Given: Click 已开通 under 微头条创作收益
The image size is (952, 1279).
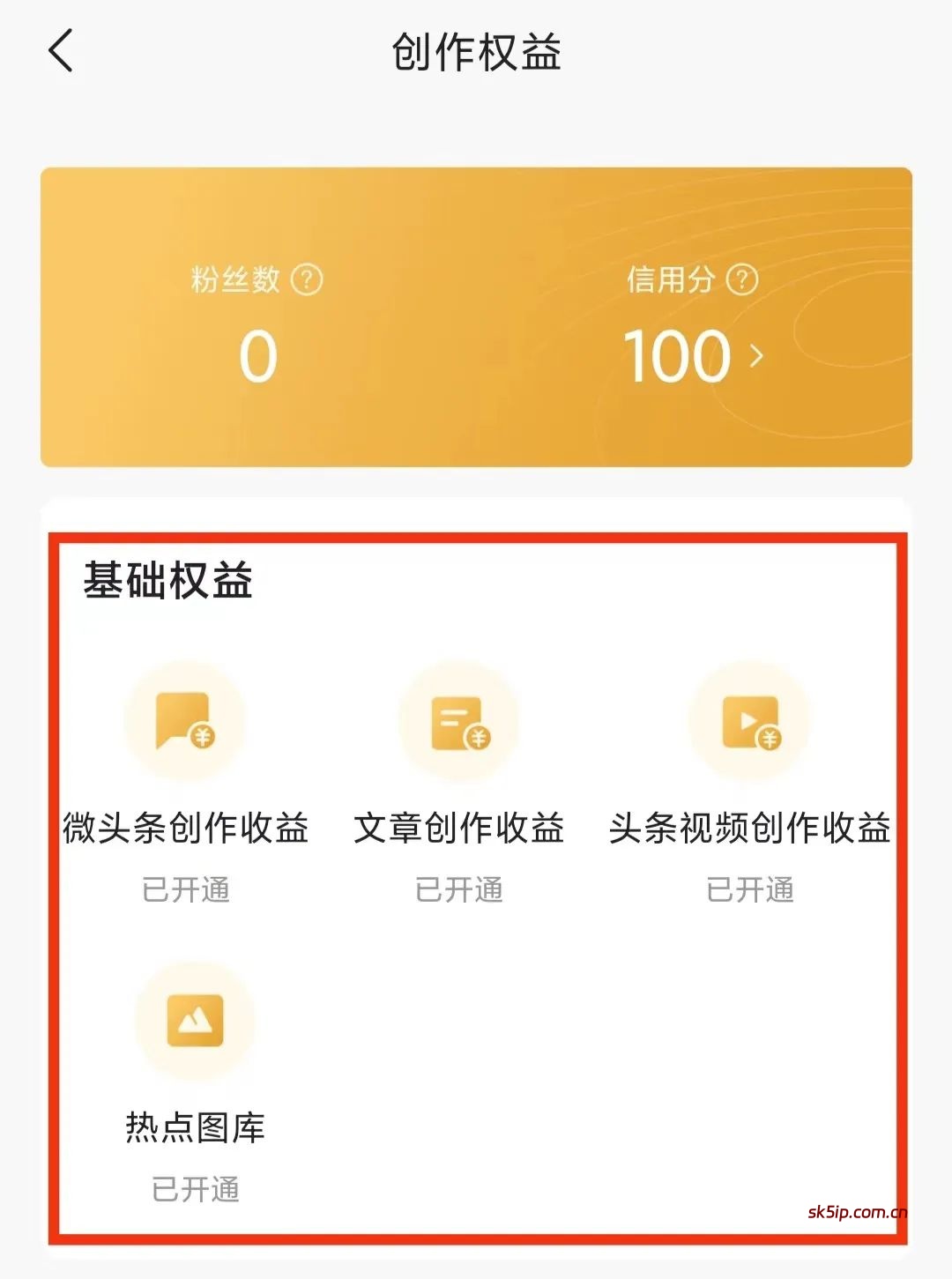Looking at the screenshot, I should click(186, 890).
